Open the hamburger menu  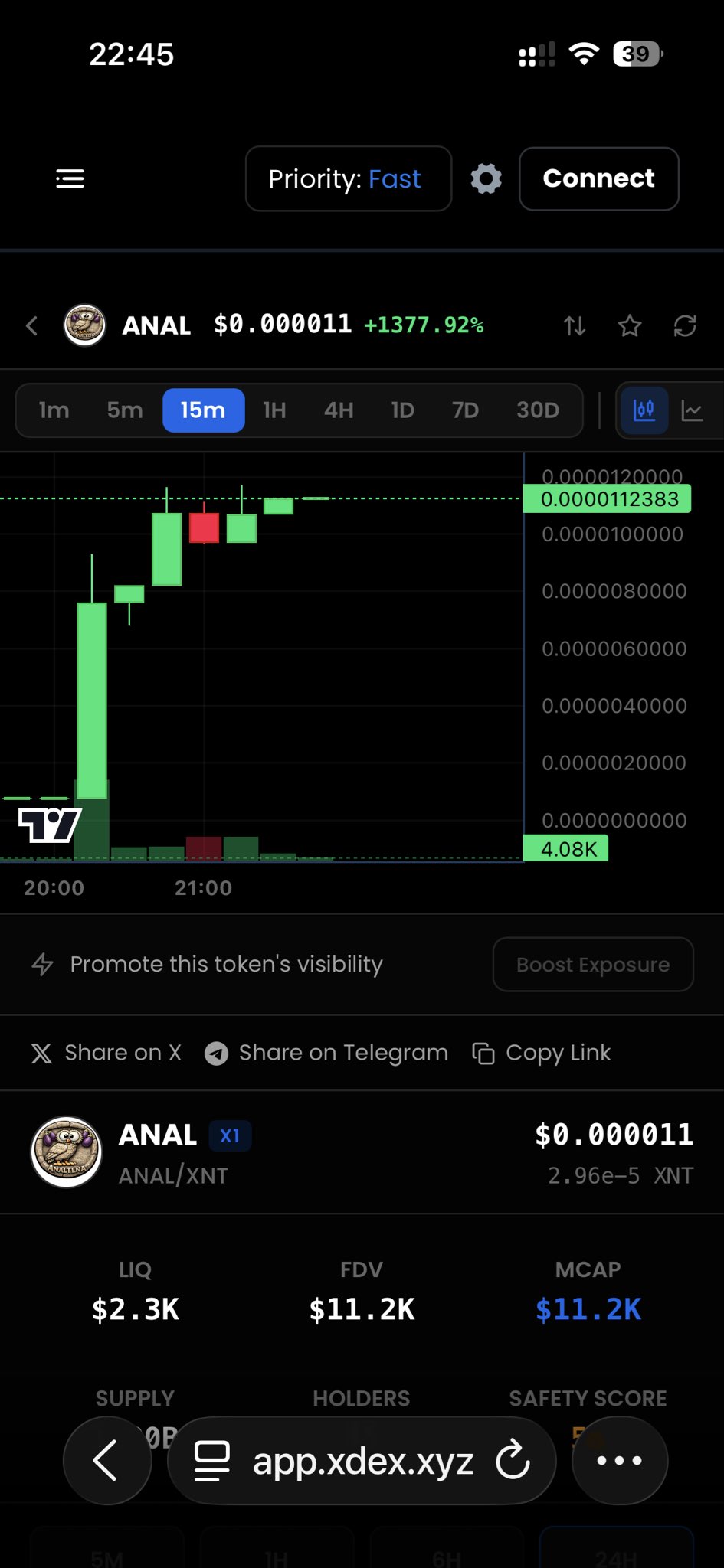pos(70,178)
